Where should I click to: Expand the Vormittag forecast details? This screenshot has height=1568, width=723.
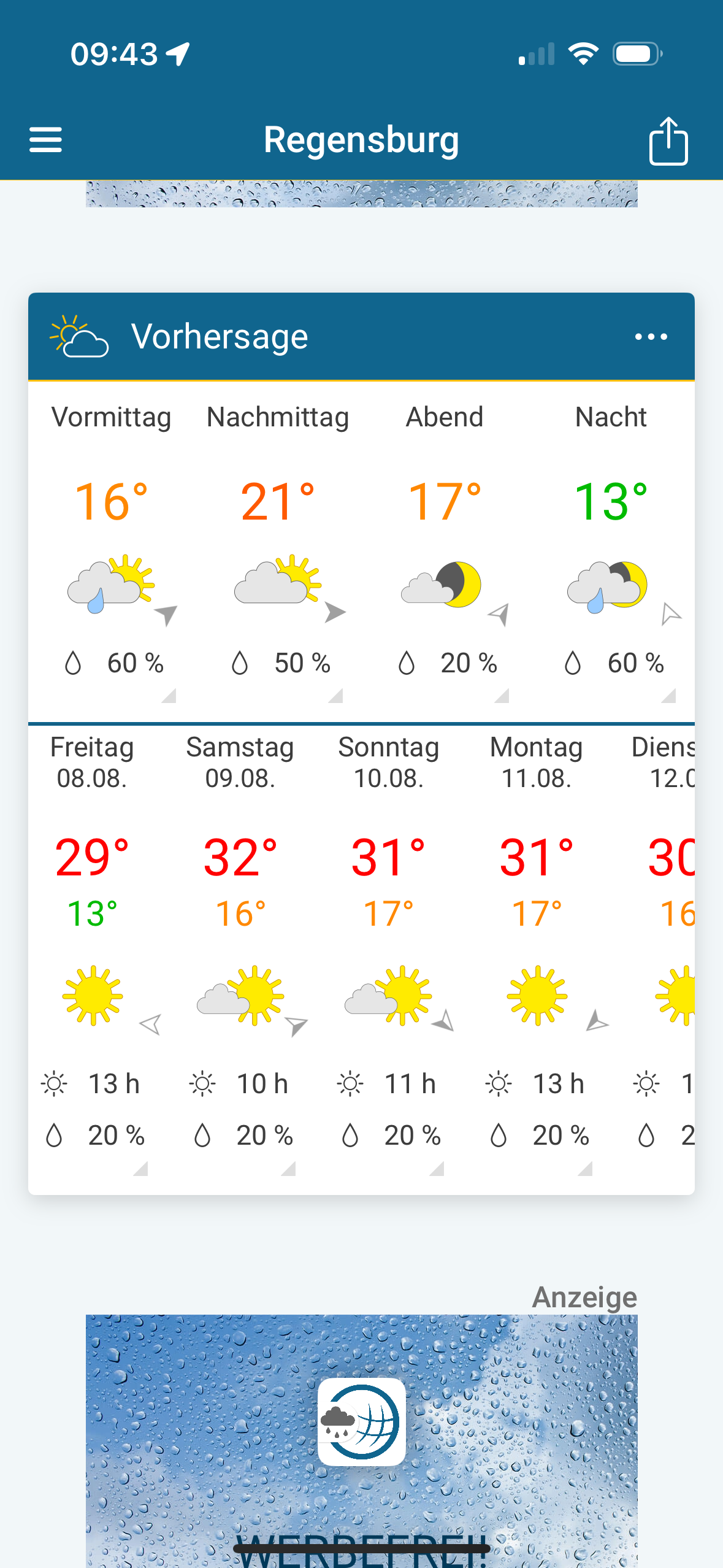pyautogui.click(x=112, y=552)
